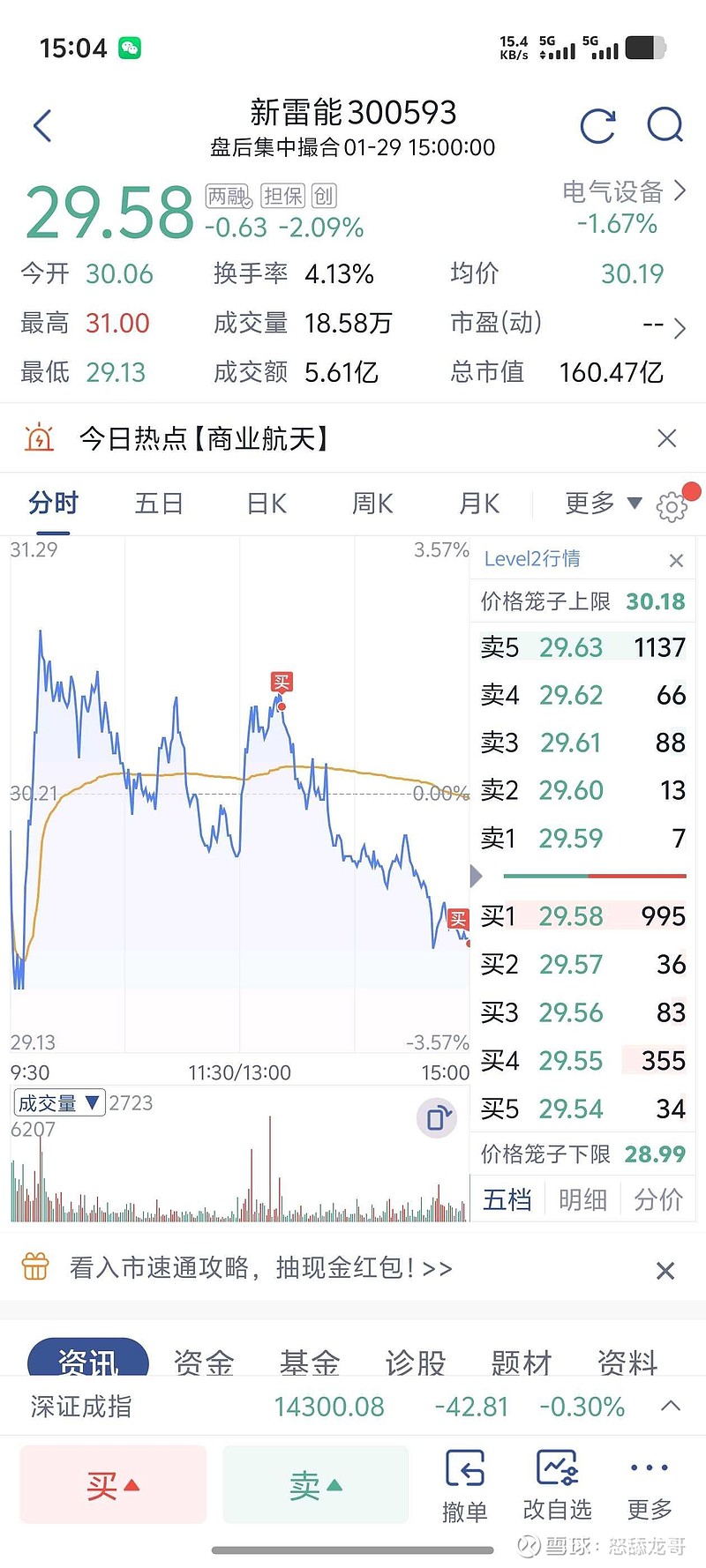Image resolution: width=706 pixels, height=1568 pixels.
Task: Tap the refresh icon to reload quotes
Action: click(599, 125)
